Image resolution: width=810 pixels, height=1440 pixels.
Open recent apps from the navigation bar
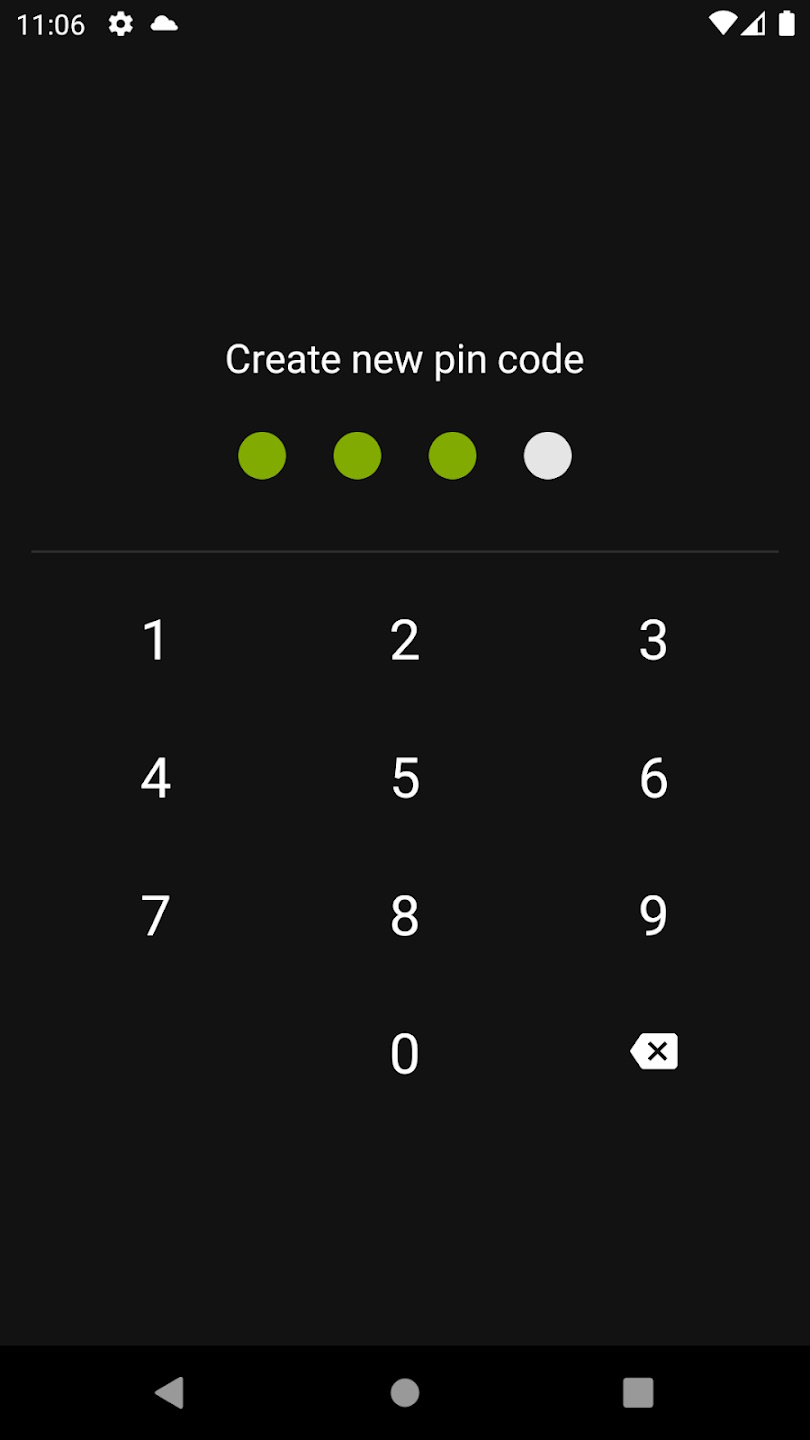[x=637, y=1392]
